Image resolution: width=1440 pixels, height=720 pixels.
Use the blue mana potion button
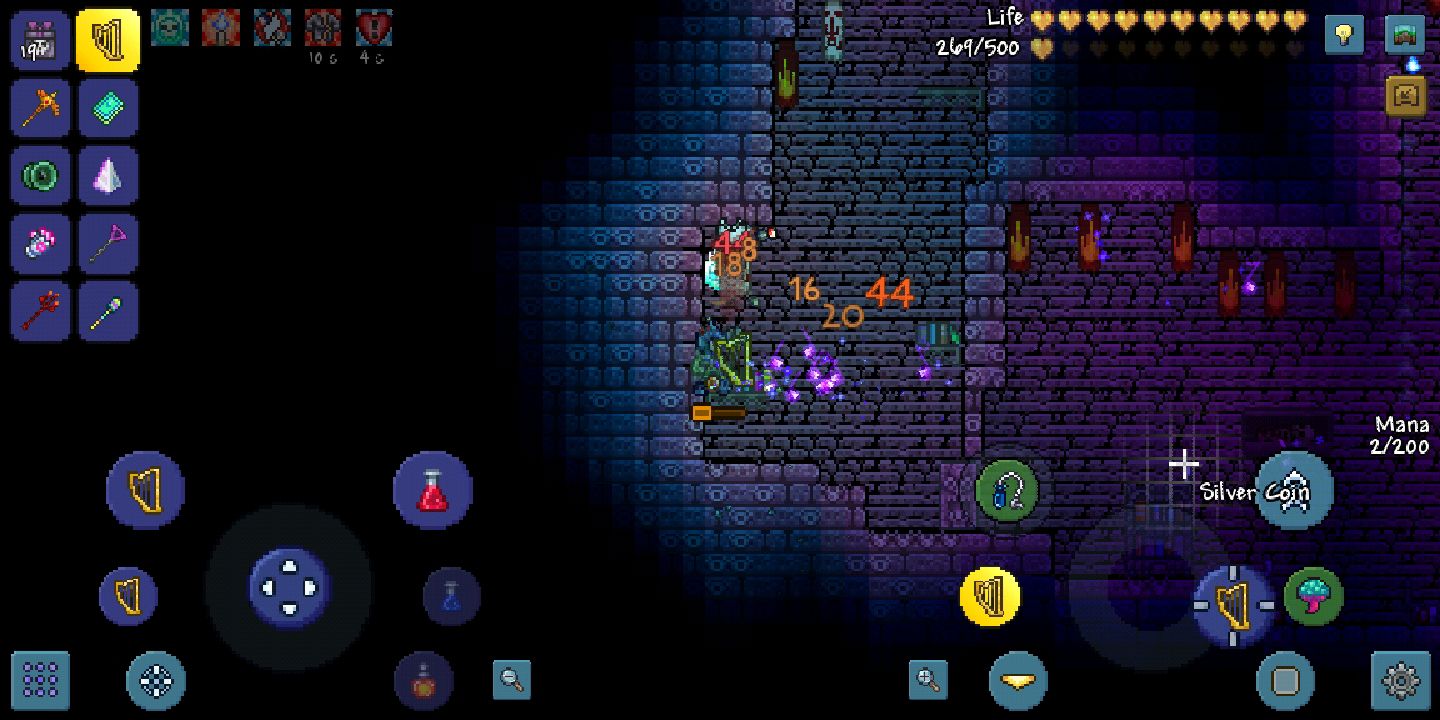[451, 596]
